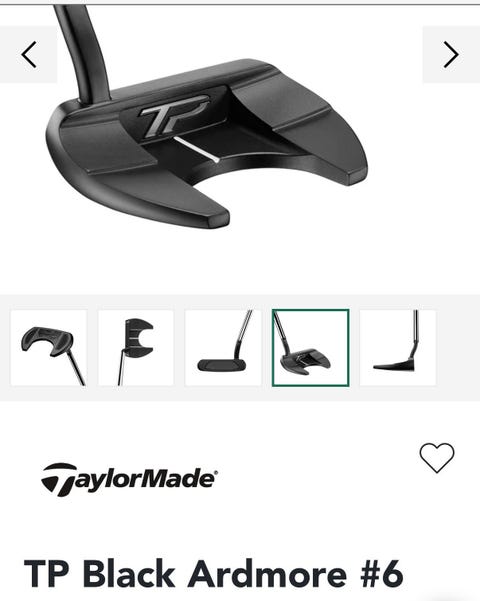The width and height of the screenshot is (480, 601).
Task: Show the previous product image
Action: [28, 54]
